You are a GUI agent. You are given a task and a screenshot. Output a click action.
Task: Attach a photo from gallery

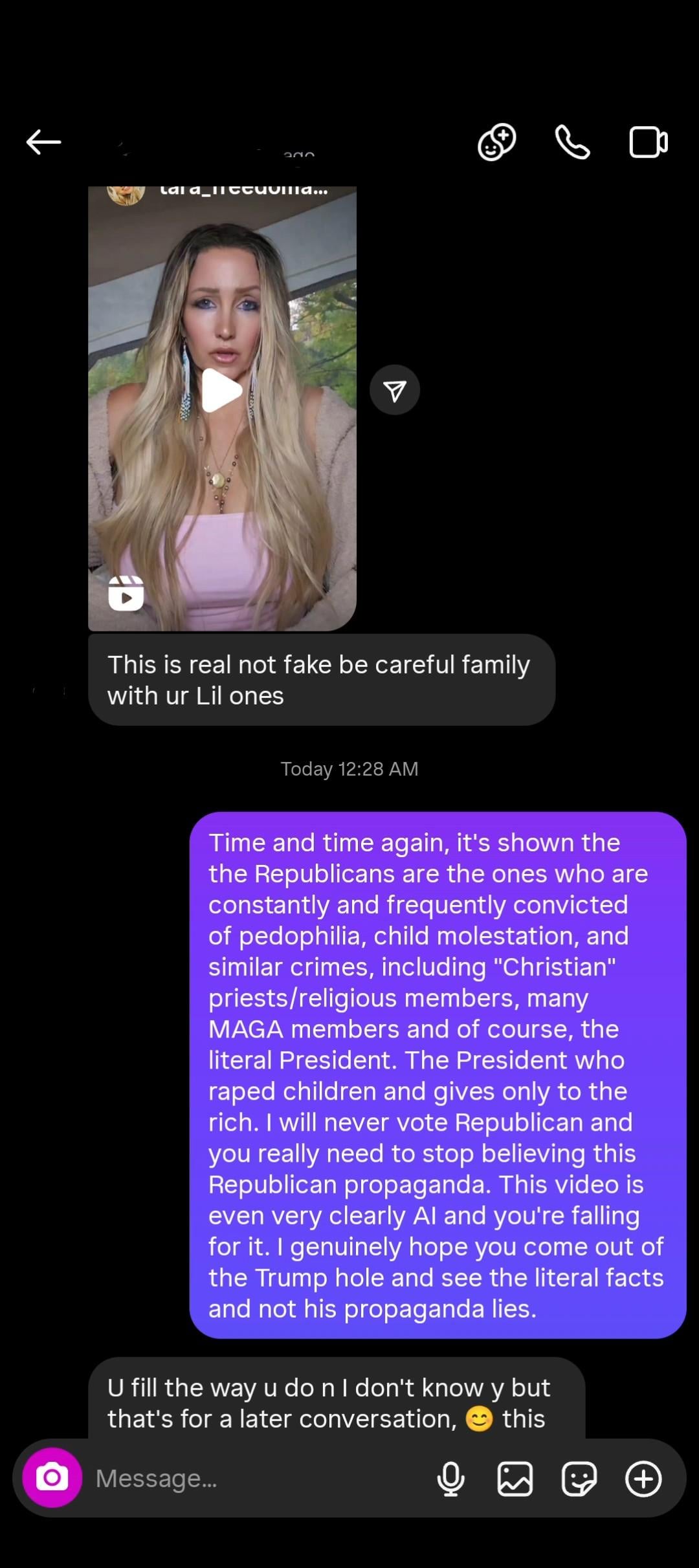[x=515, y=1478]
